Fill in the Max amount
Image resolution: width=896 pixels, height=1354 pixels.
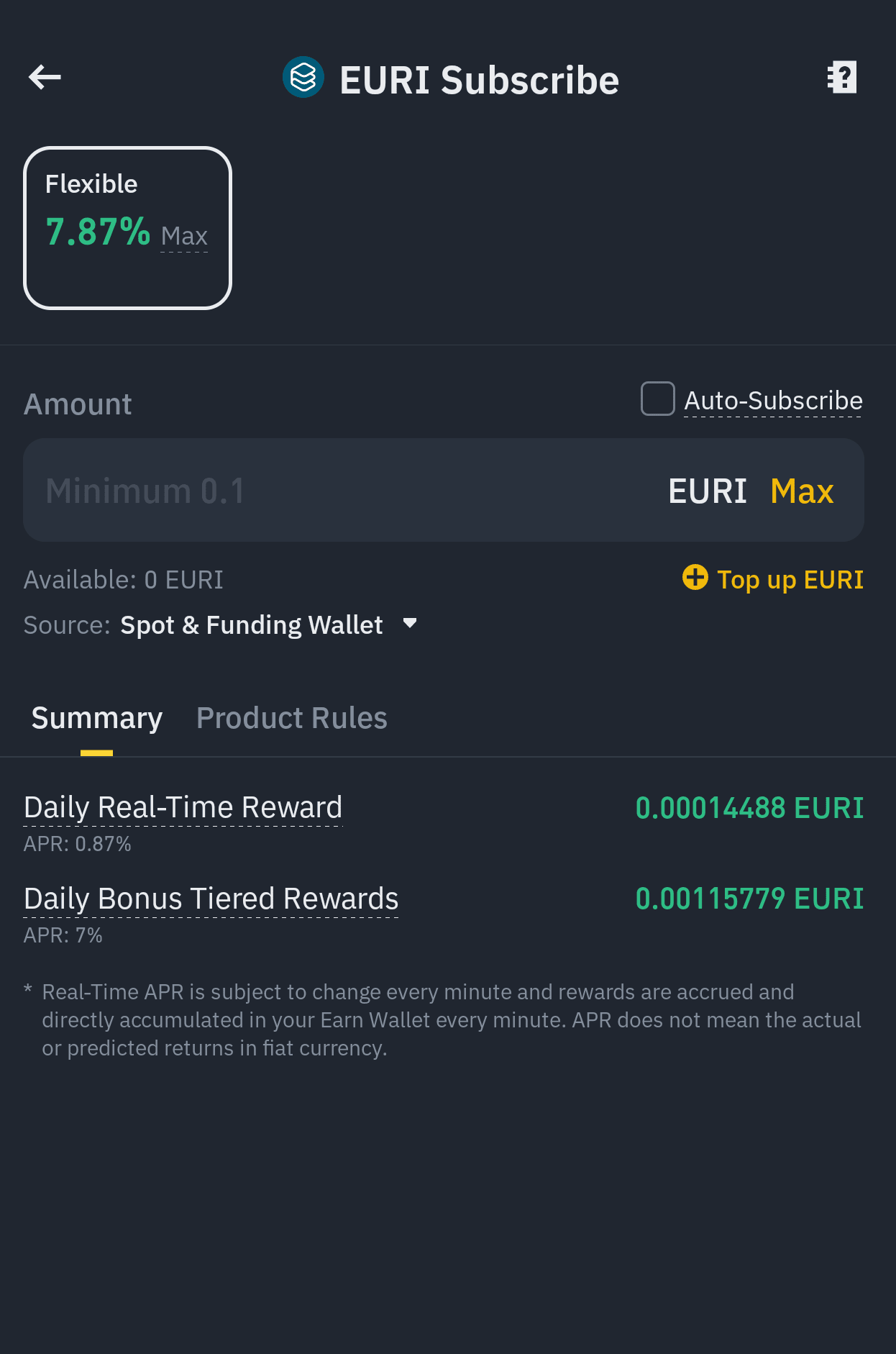[801, 491]
